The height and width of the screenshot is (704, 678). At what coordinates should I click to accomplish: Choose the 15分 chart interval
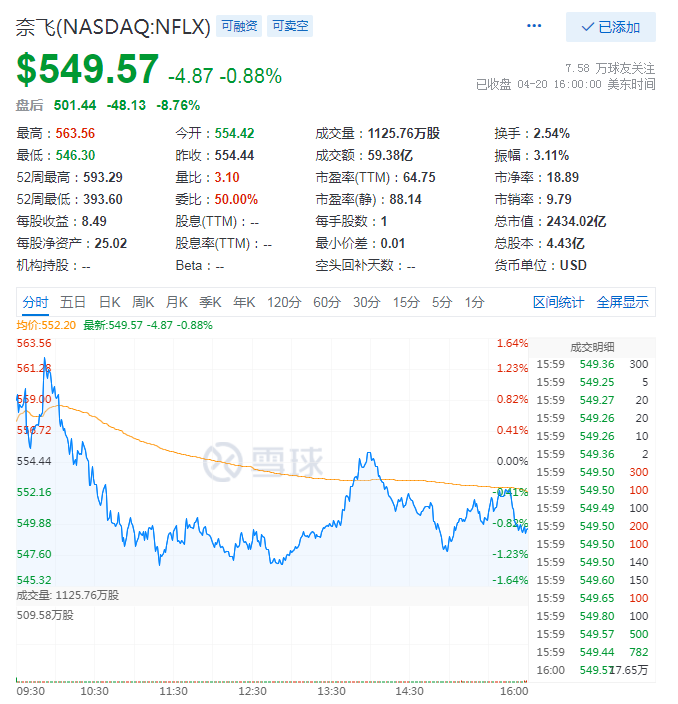click(406, 302)
